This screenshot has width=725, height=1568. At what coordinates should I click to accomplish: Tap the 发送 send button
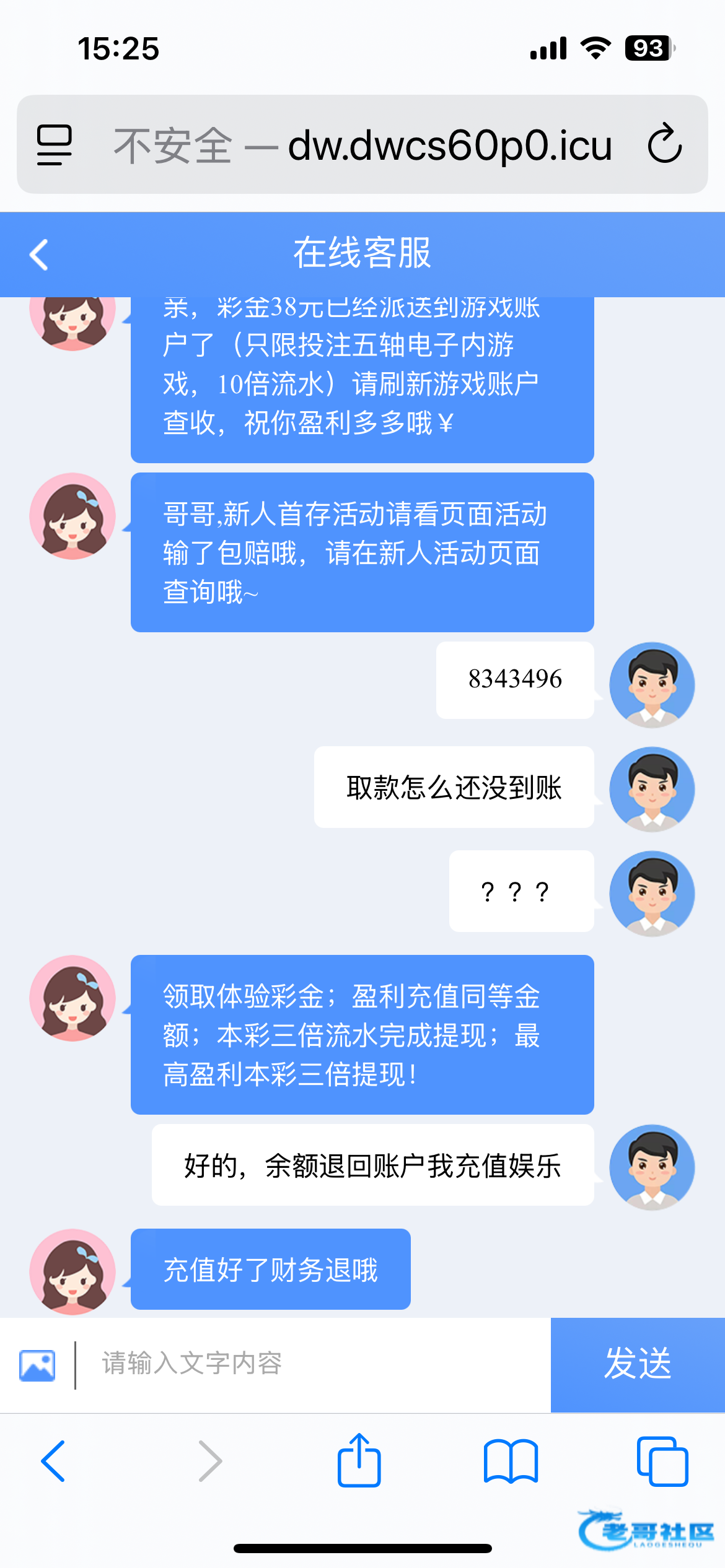(637, 1365)
